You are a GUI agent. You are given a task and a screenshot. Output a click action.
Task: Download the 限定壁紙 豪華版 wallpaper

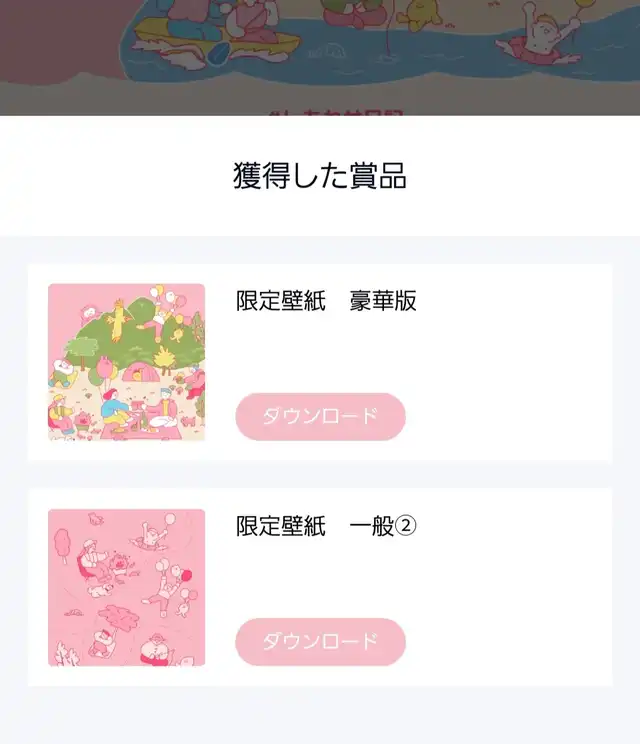click(x=320, y=417)
